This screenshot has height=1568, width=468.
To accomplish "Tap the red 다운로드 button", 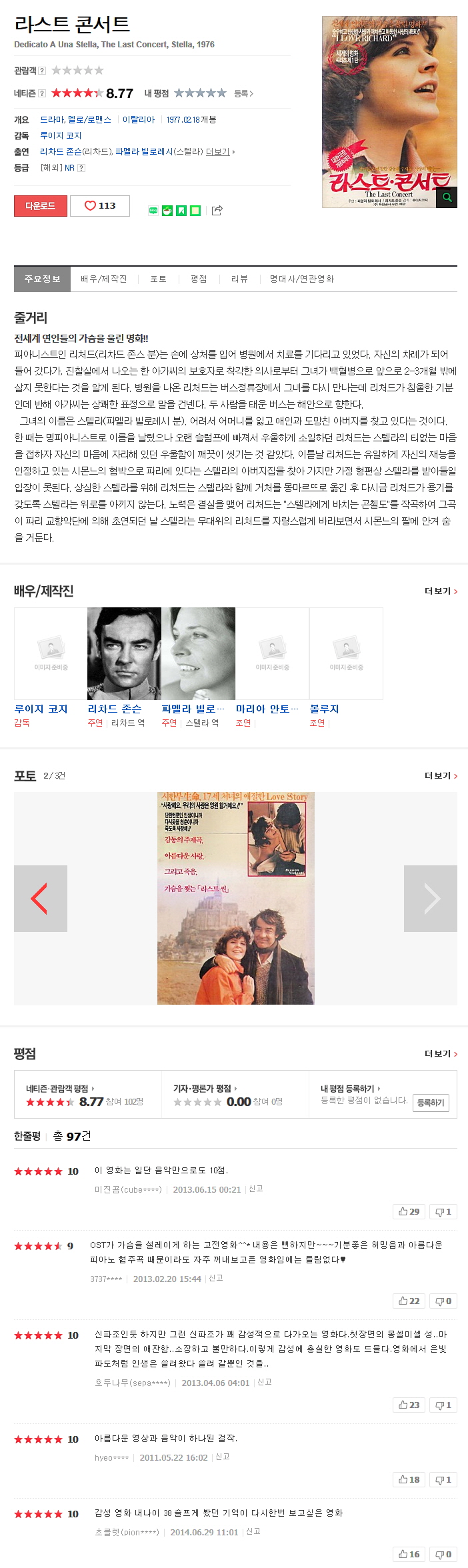I will tap(40, 206).
